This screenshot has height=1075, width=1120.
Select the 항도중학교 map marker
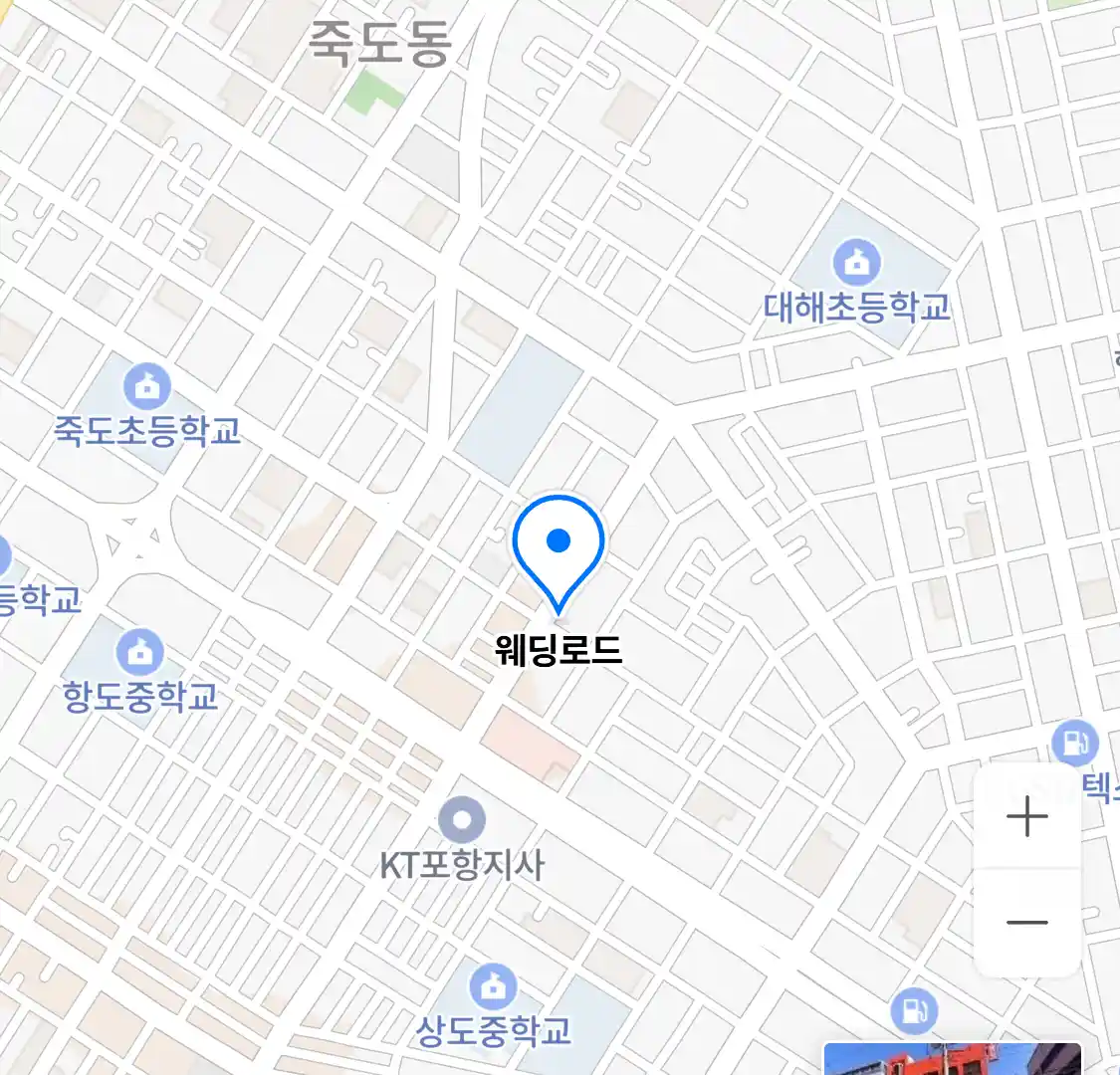pos(140,652)
